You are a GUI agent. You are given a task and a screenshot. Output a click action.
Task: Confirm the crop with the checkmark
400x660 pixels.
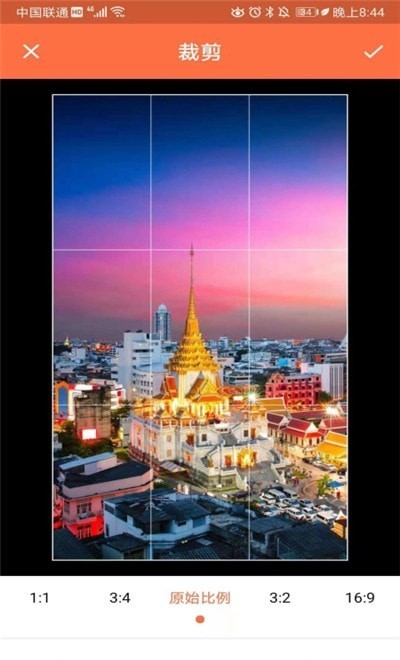click(x=373, y=52)
